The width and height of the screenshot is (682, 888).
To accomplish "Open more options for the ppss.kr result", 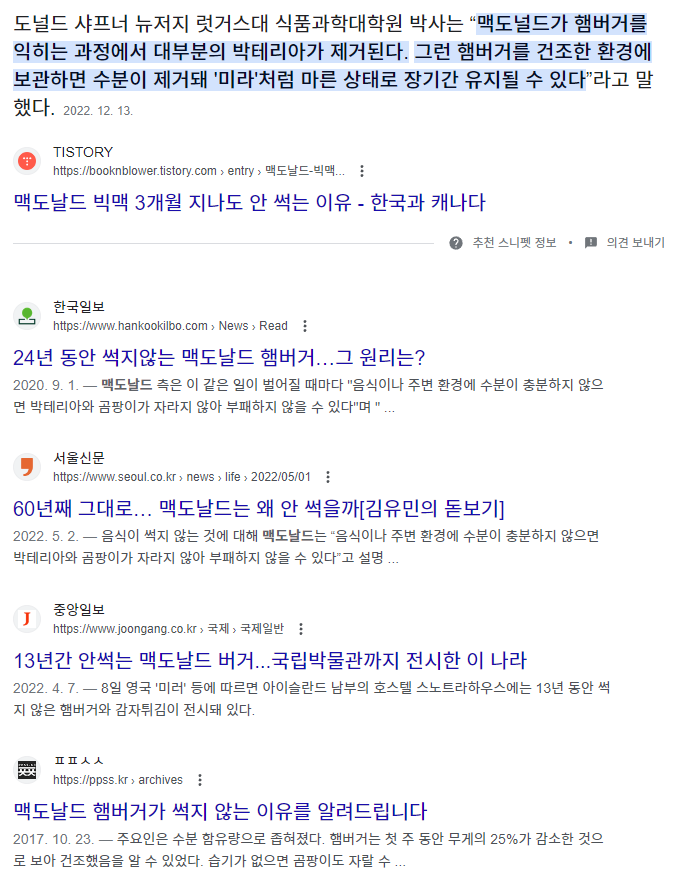I will click(201, 780).
